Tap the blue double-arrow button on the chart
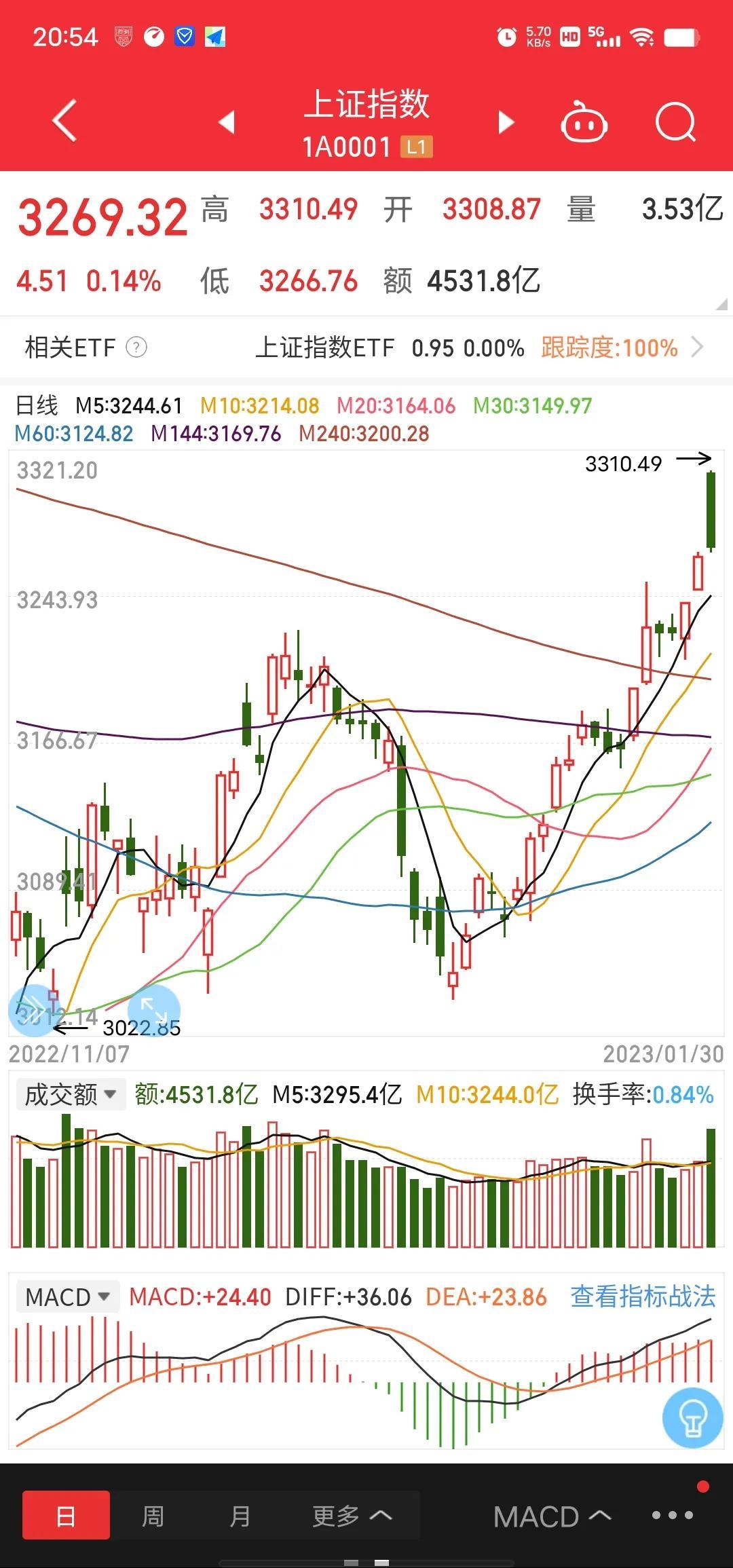This screenshot has height=1568, width=733. 34,1010
